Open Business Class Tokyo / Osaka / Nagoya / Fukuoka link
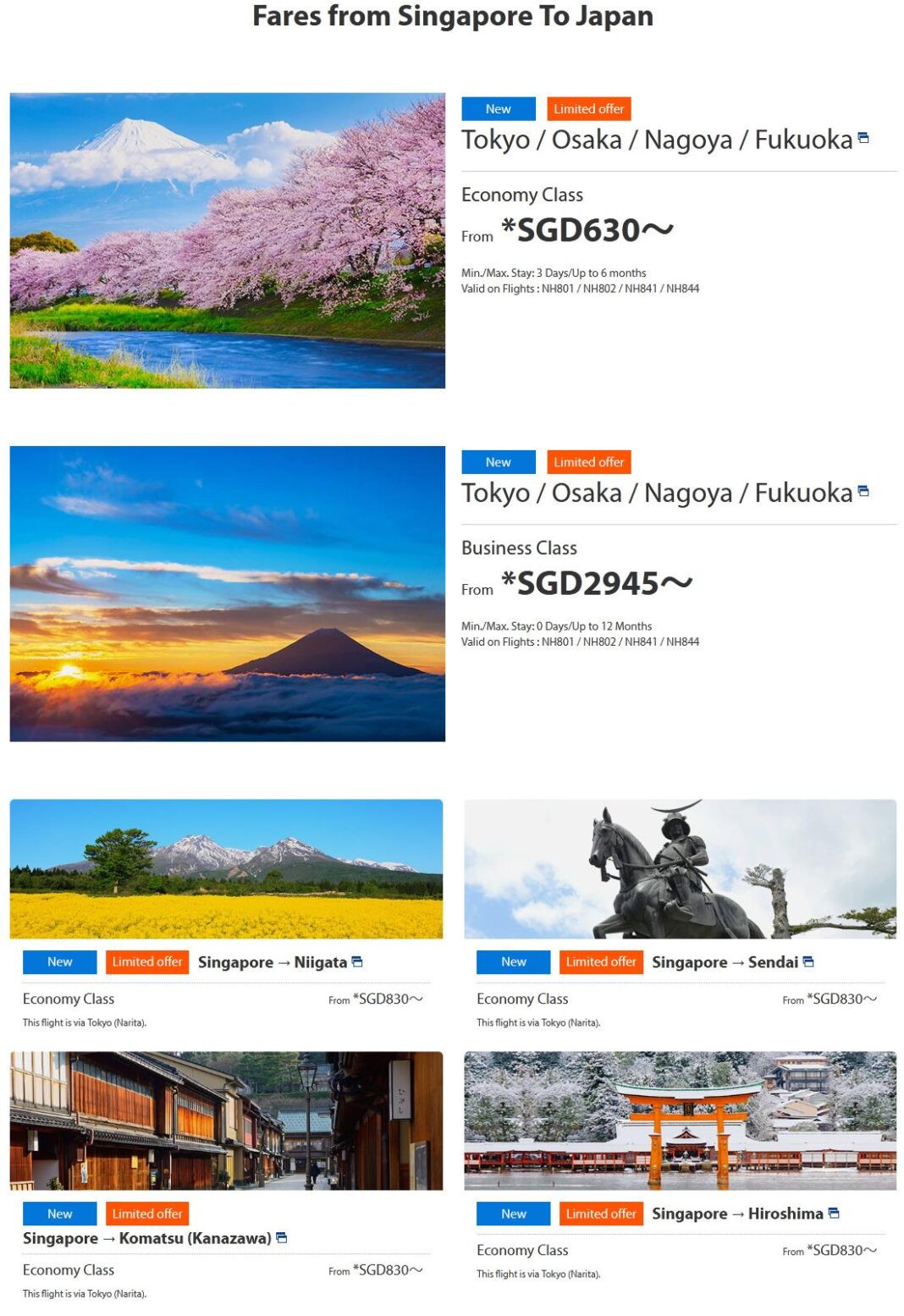 coord(657,493)
